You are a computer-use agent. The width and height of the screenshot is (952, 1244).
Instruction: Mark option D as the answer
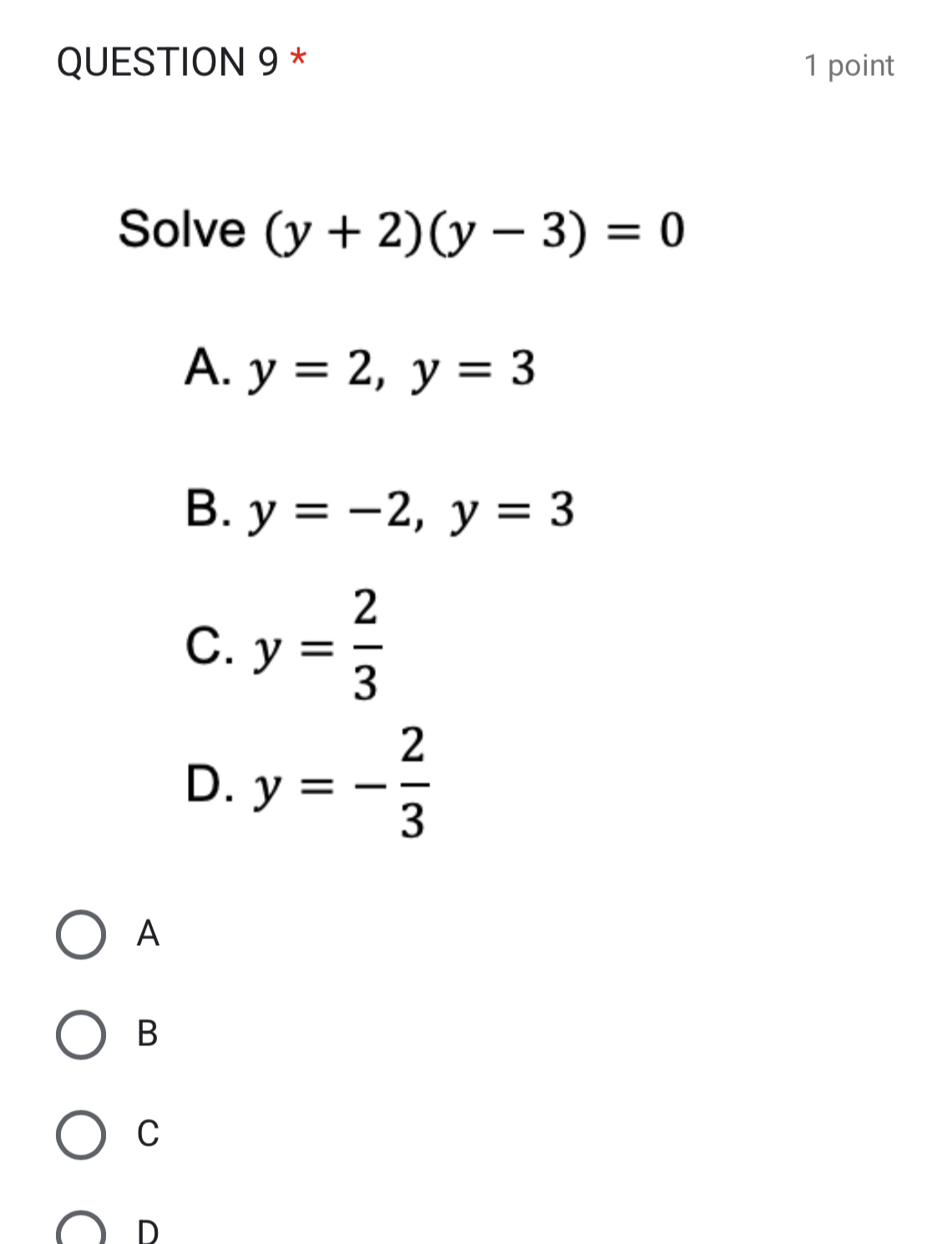tap(81, 1232)
